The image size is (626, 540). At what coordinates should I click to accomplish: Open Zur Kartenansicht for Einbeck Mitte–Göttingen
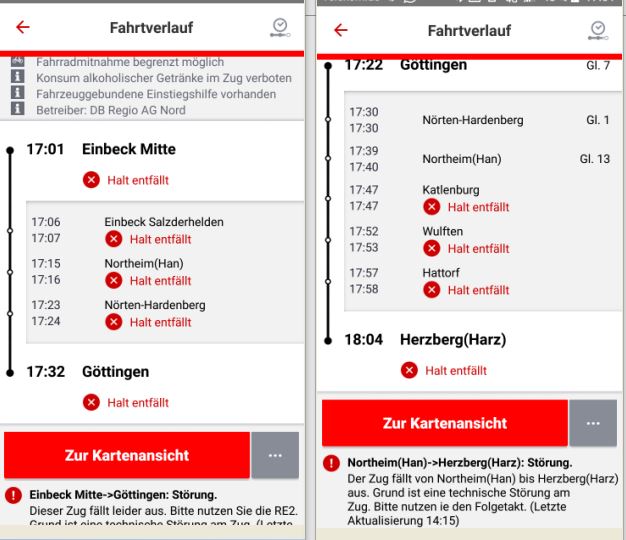coord(126,455)
